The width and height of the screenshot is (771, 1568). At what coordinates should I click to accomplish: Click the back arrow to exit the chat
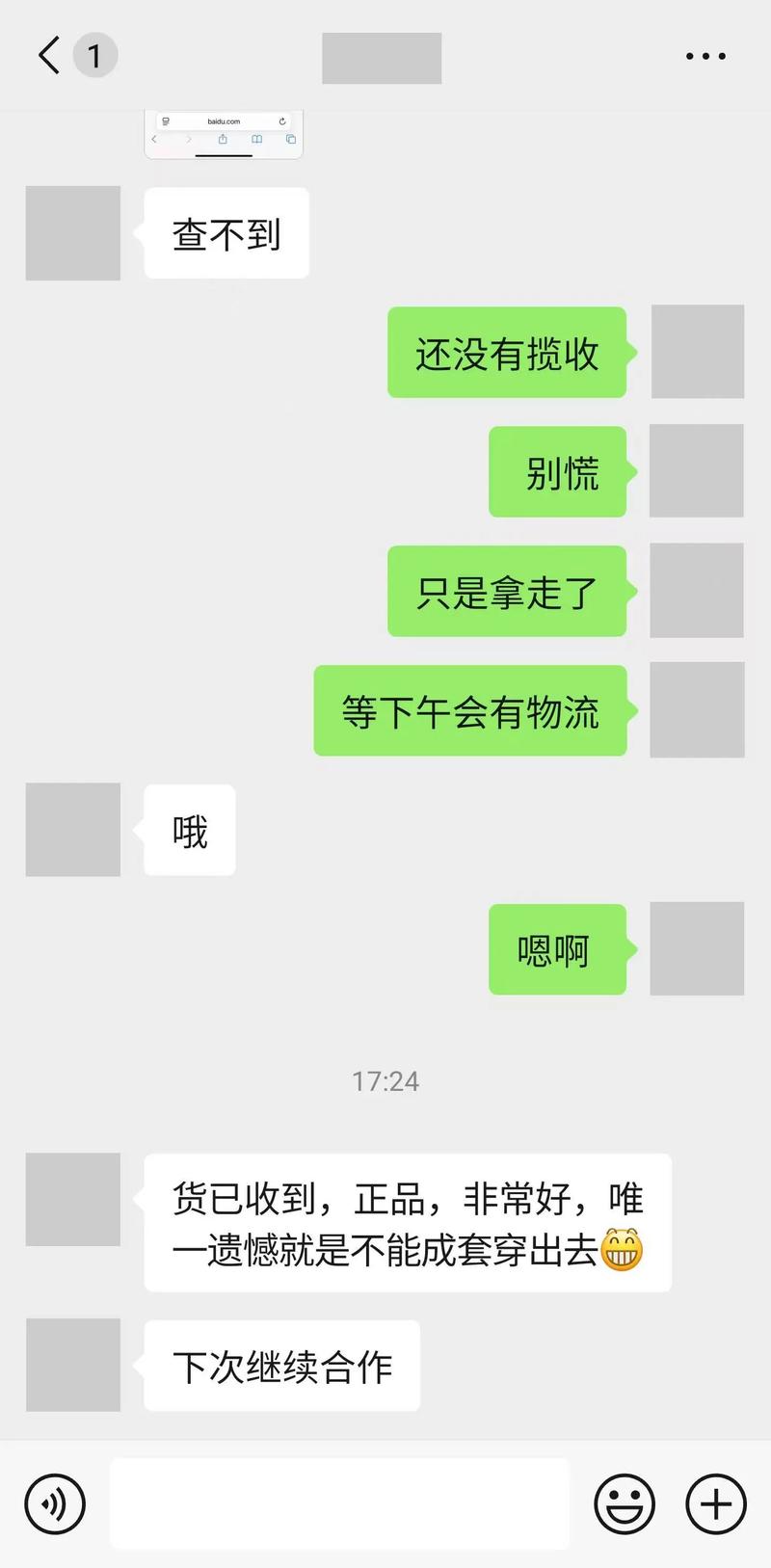46,55
